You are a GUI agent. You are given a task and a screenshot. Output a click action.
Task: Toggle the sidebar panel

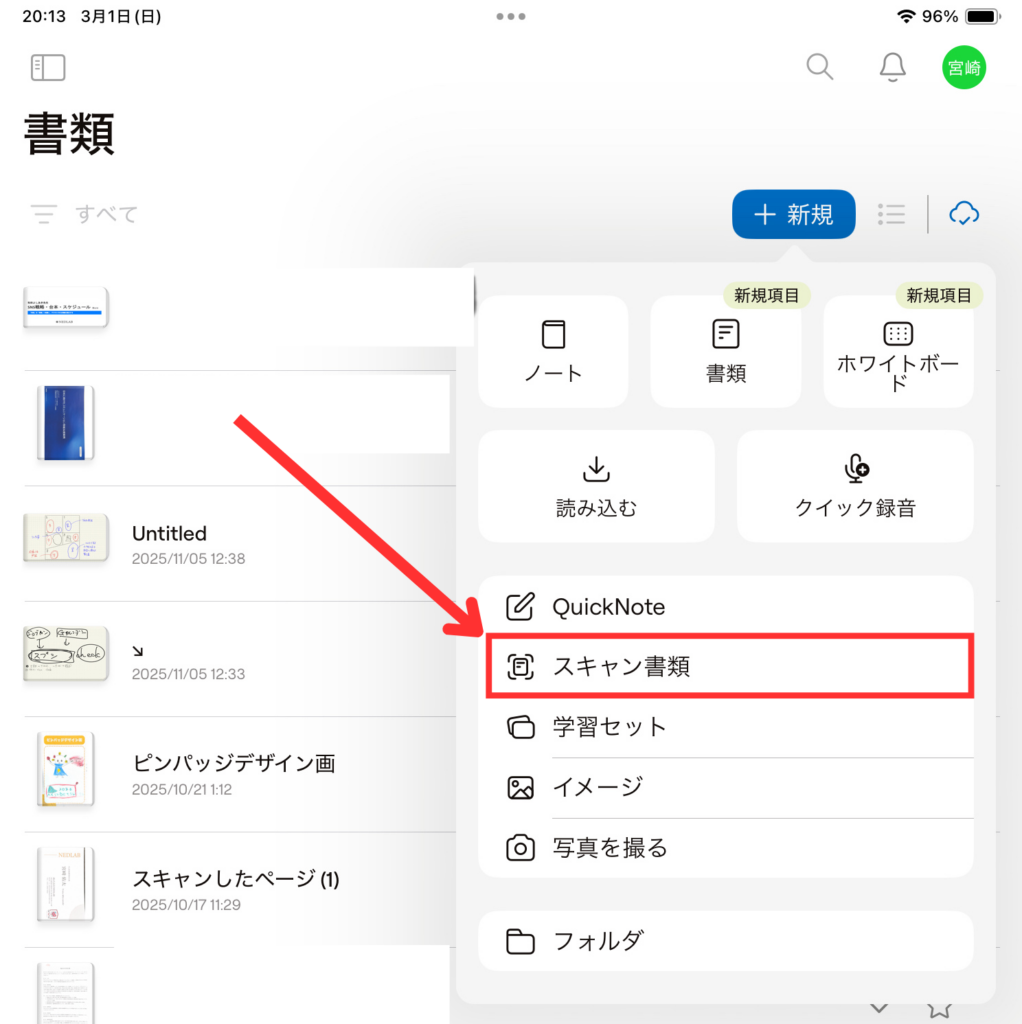coord(47,68)
